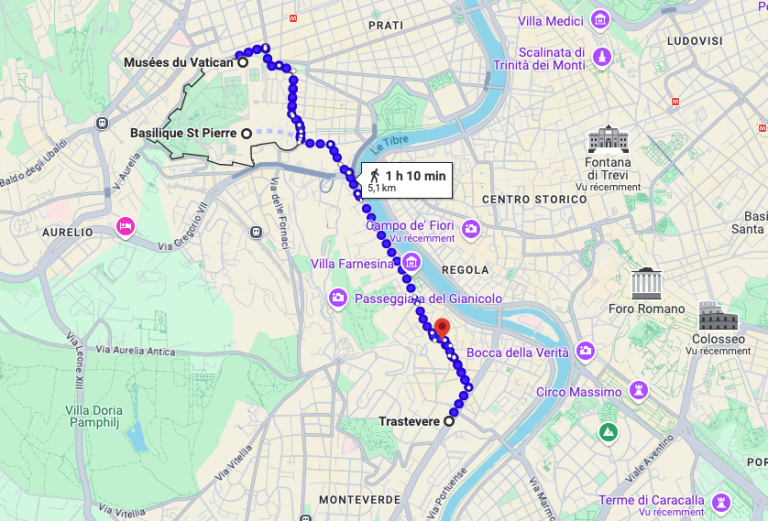This screenshot has width=768, height=521.
Task: Select the Musées du Vatican waypoint
Action: [242, 62]
